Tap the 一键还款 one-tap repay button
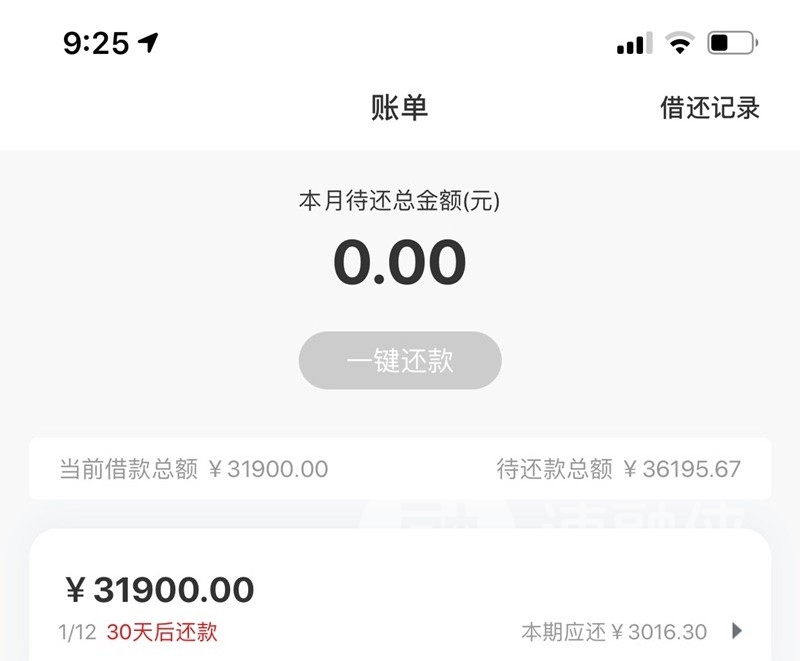Screen dimensions: 800x661 400,361
